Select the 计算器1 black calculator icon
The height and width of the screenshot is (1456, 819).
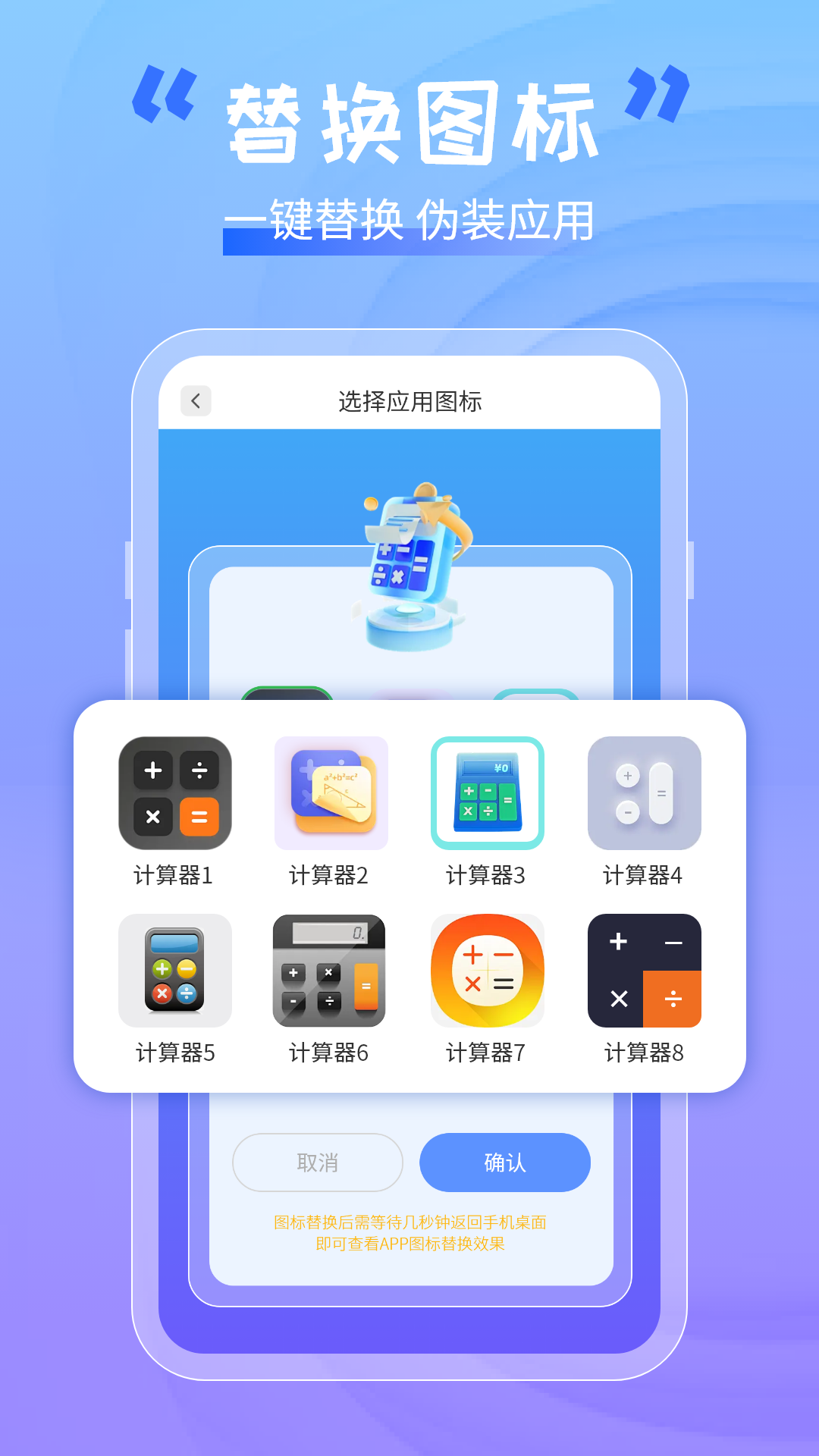(175, 794)
